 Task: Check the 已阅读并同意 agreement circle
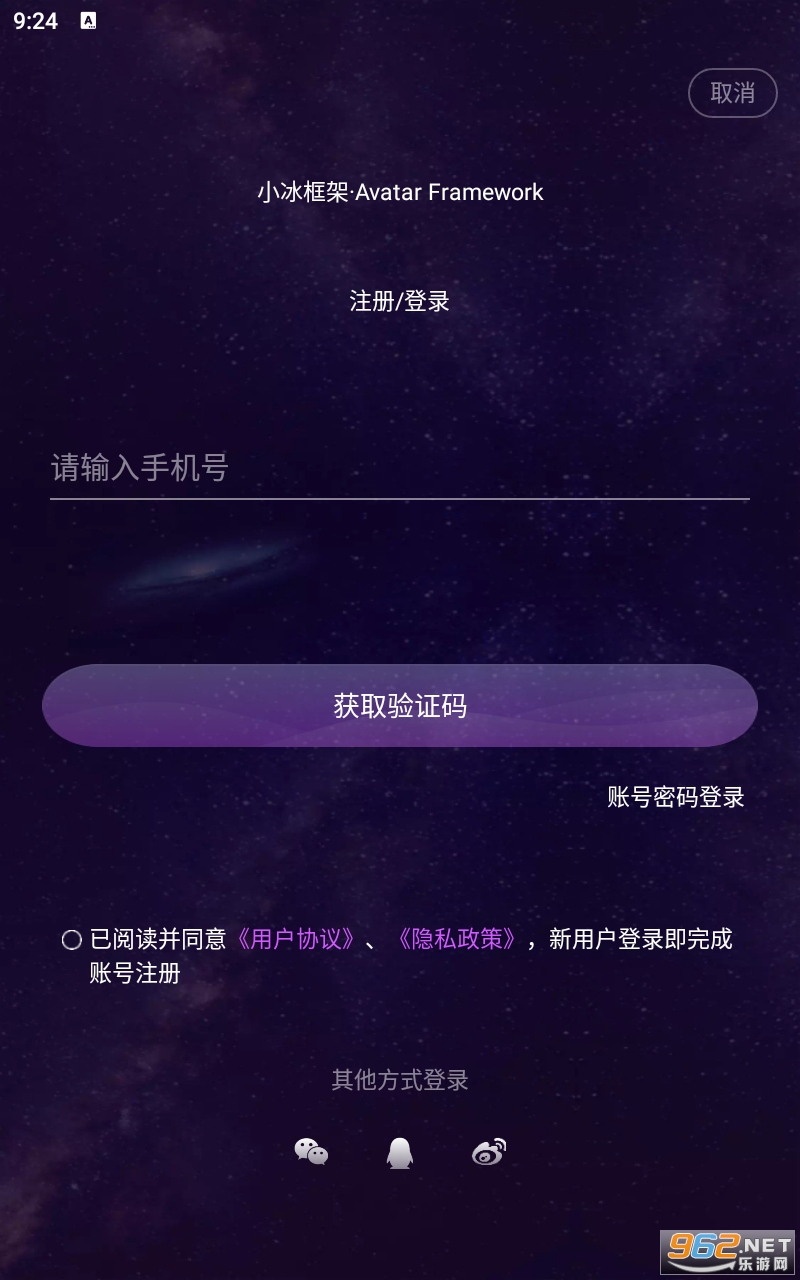coord(72,940)
